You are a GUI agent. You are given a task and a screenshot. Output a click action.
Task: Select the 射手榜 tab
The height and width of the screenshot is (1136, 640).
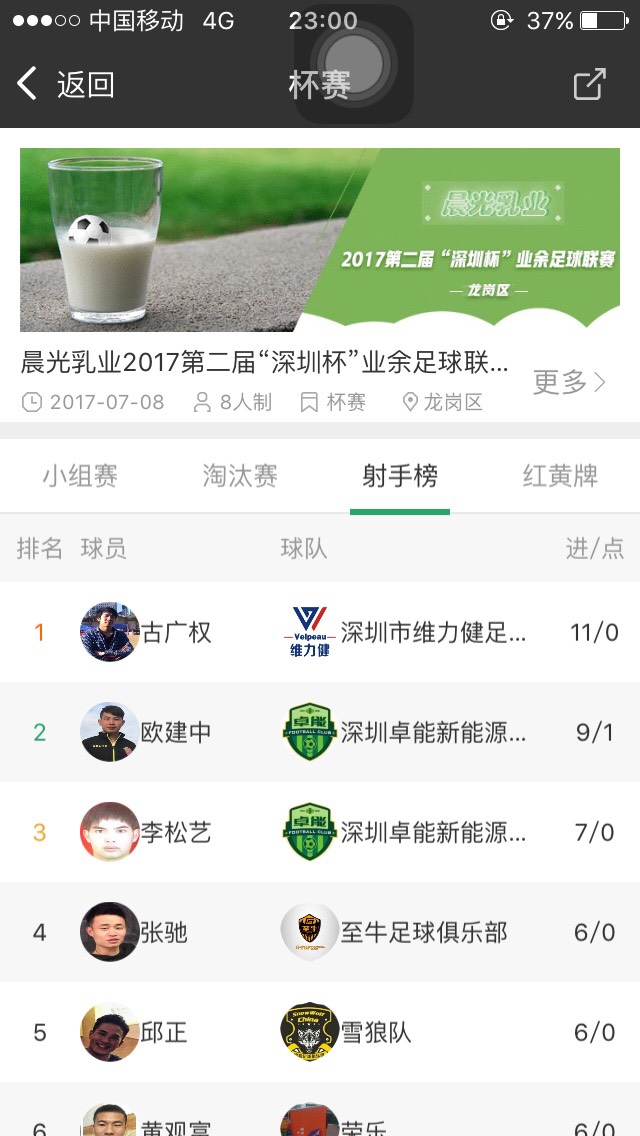400,476
